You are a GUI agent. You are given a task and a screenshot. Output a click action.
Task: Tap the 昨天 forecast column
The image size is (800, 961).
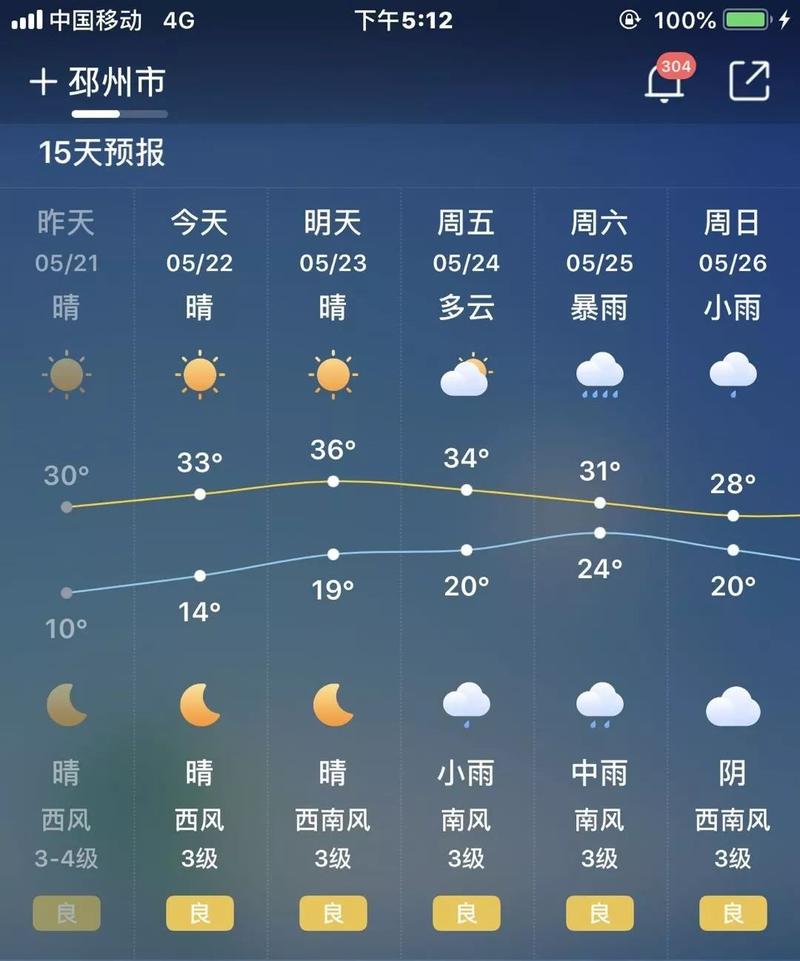[66, 224]
